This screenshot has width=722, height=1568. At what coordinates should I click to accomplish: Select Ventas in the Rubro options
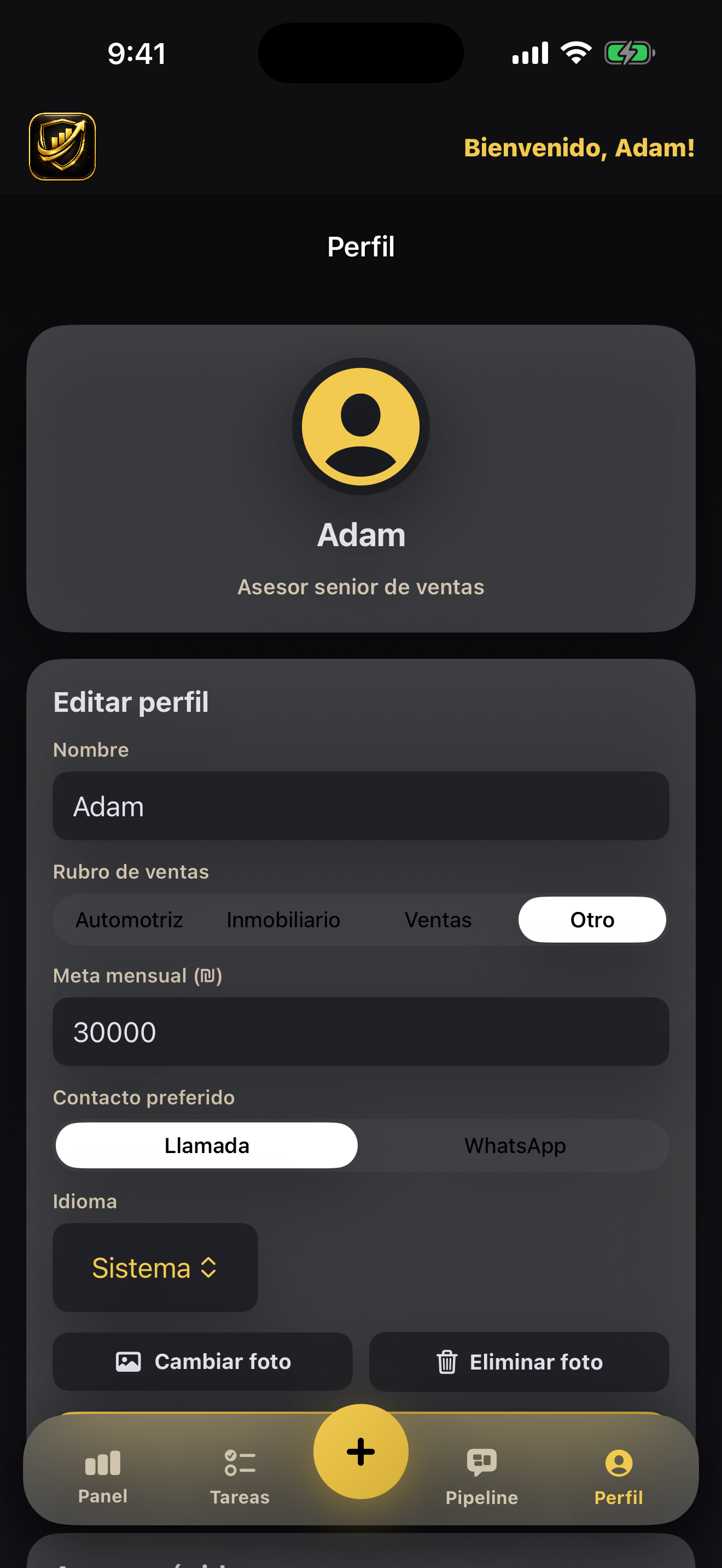click(438, 920)
